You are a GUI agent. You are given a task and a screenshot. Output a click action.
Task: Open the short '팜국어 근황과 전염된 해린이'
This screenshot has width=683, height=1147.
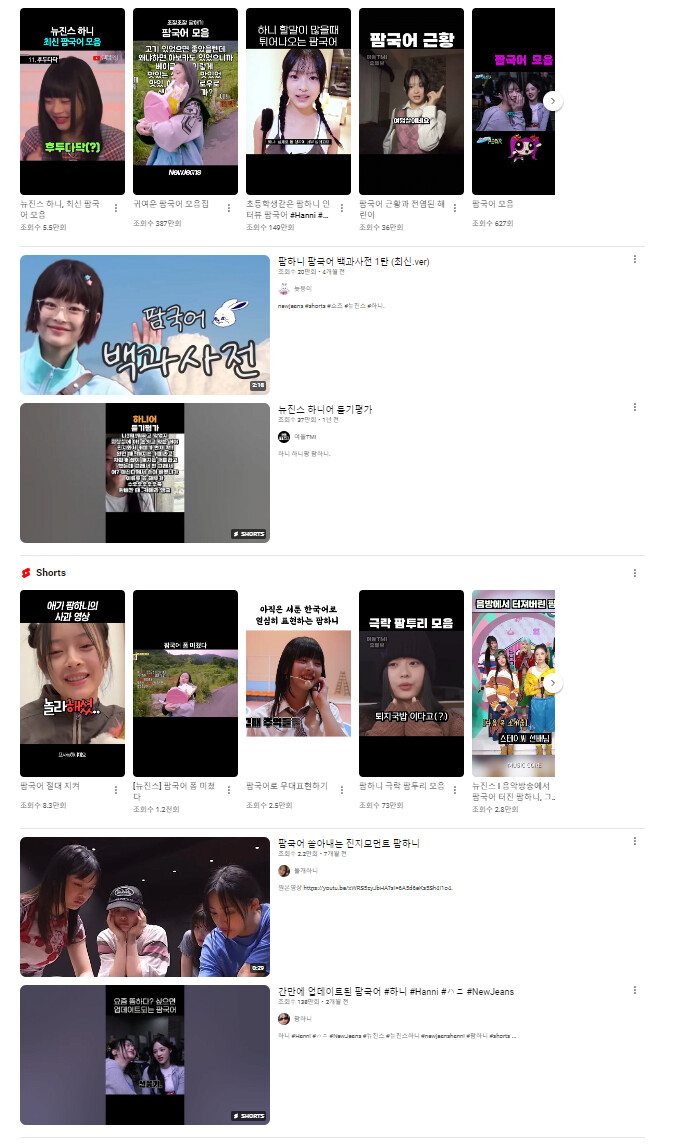[411, 101]
